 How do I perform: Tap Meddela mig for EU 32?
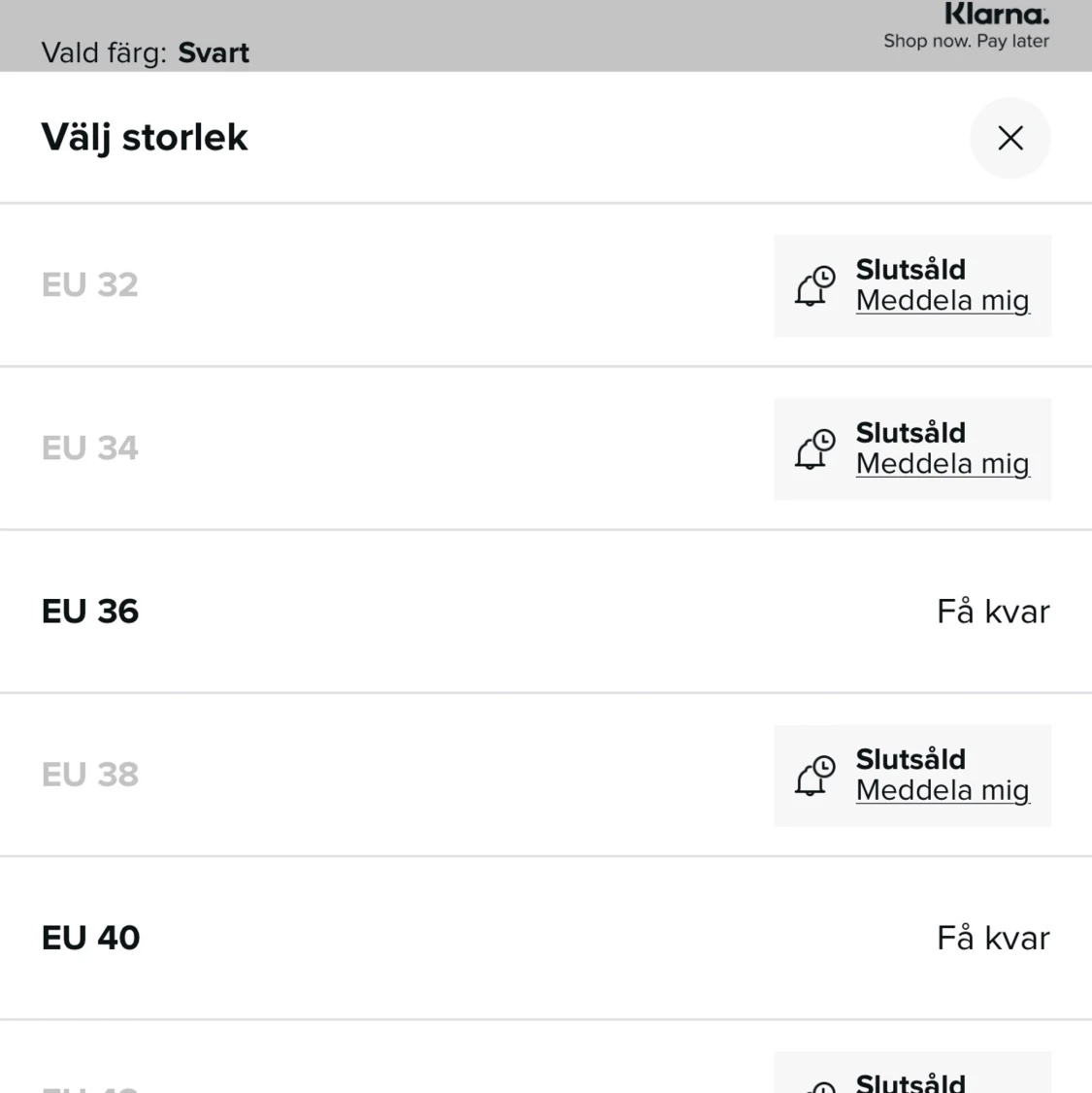click(x=942, y=301)
